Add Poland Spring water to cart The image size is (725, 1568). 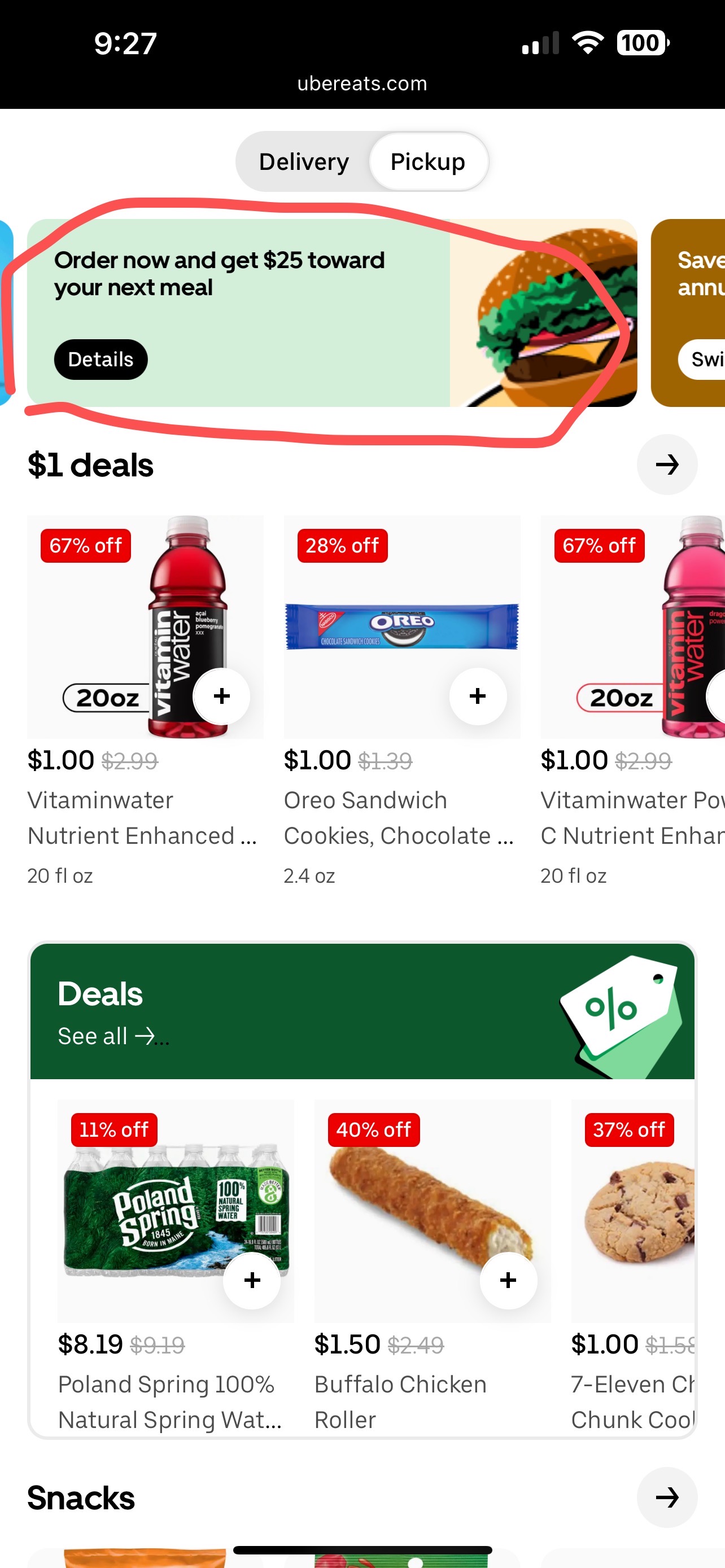point(252,1280)
